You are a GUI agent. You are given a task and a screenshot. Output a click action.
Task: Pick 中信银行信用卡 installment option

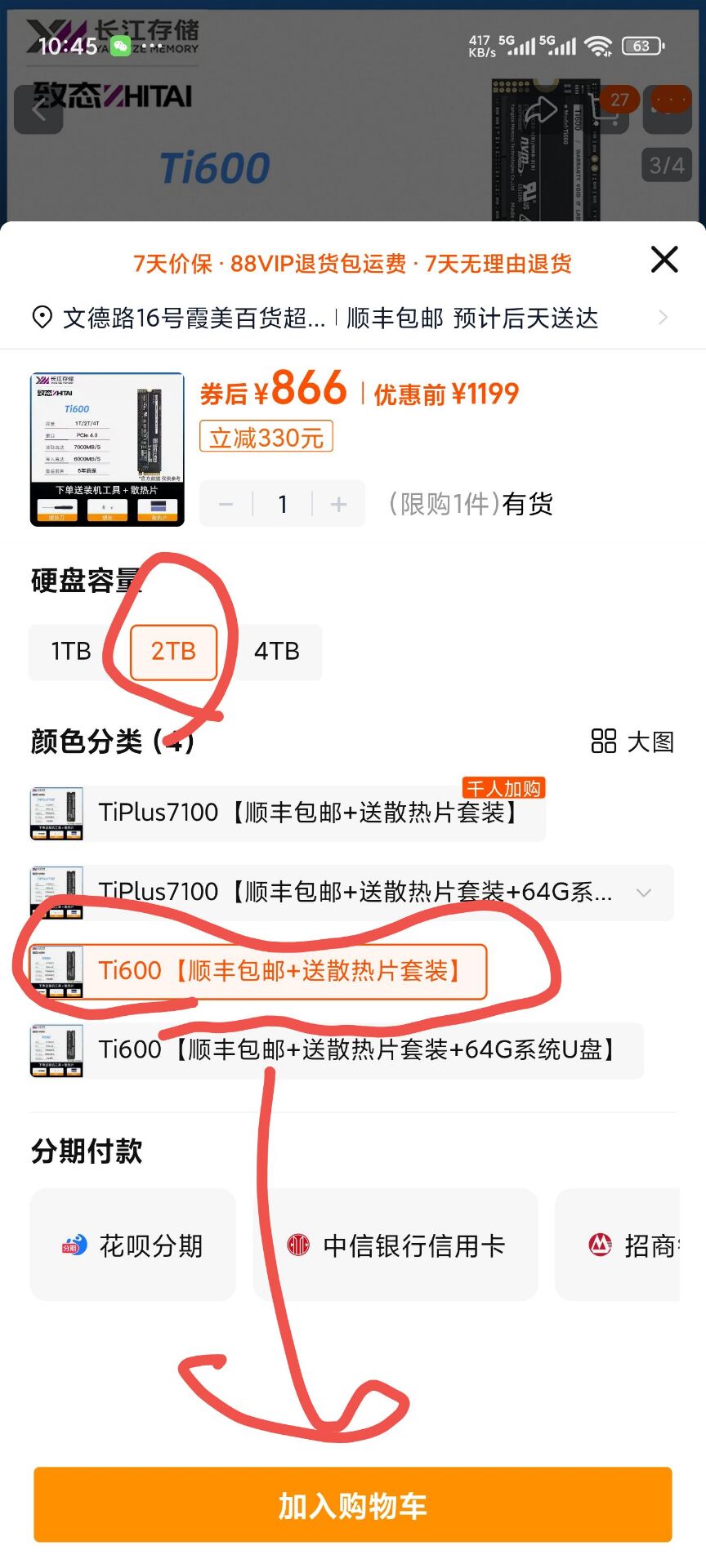(x=395, y=1245)
